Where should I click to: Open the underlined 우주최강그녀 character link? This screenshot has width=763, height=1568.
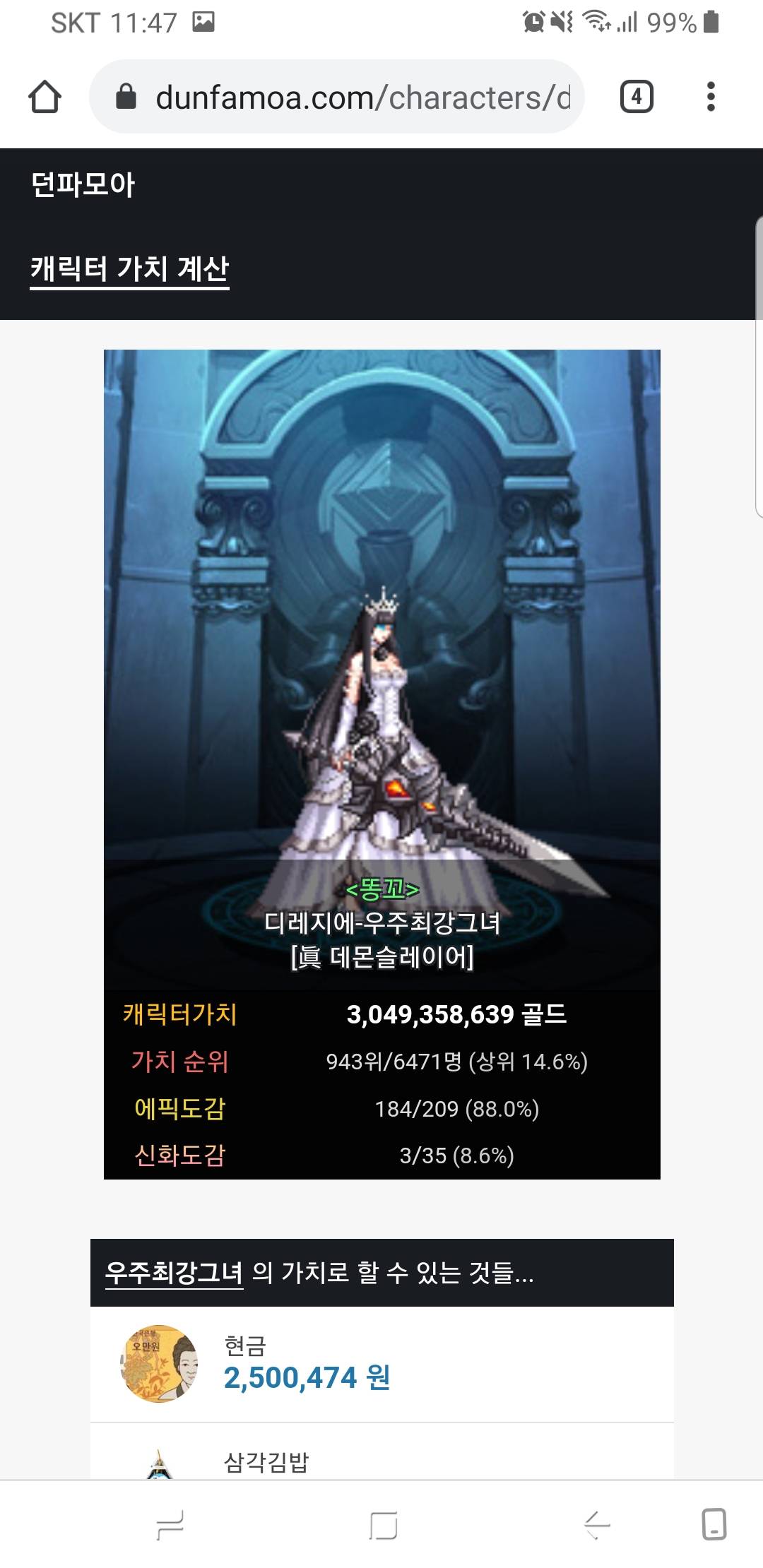click(x=174, y=1272)
